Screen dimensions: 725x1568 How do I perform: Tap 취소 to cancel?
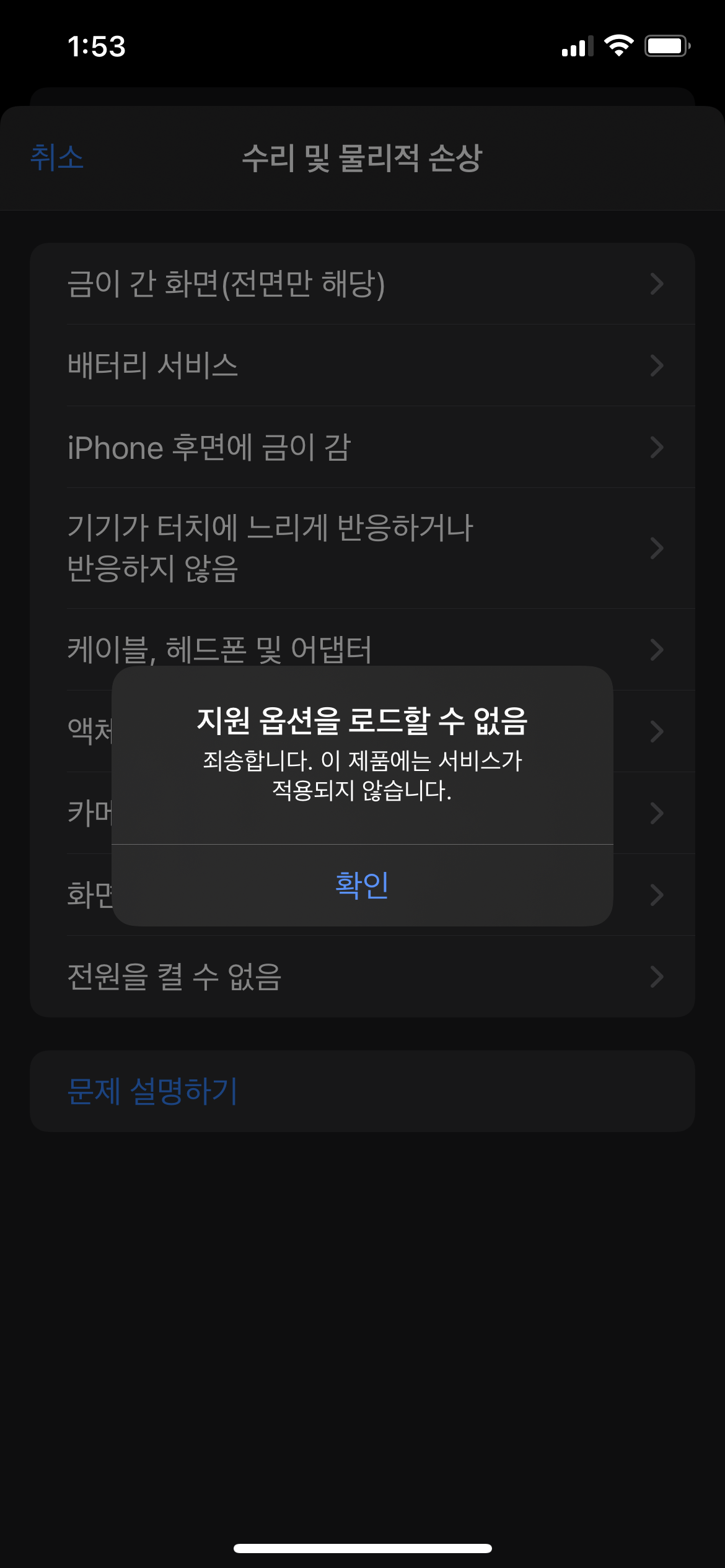coord(57,157)
